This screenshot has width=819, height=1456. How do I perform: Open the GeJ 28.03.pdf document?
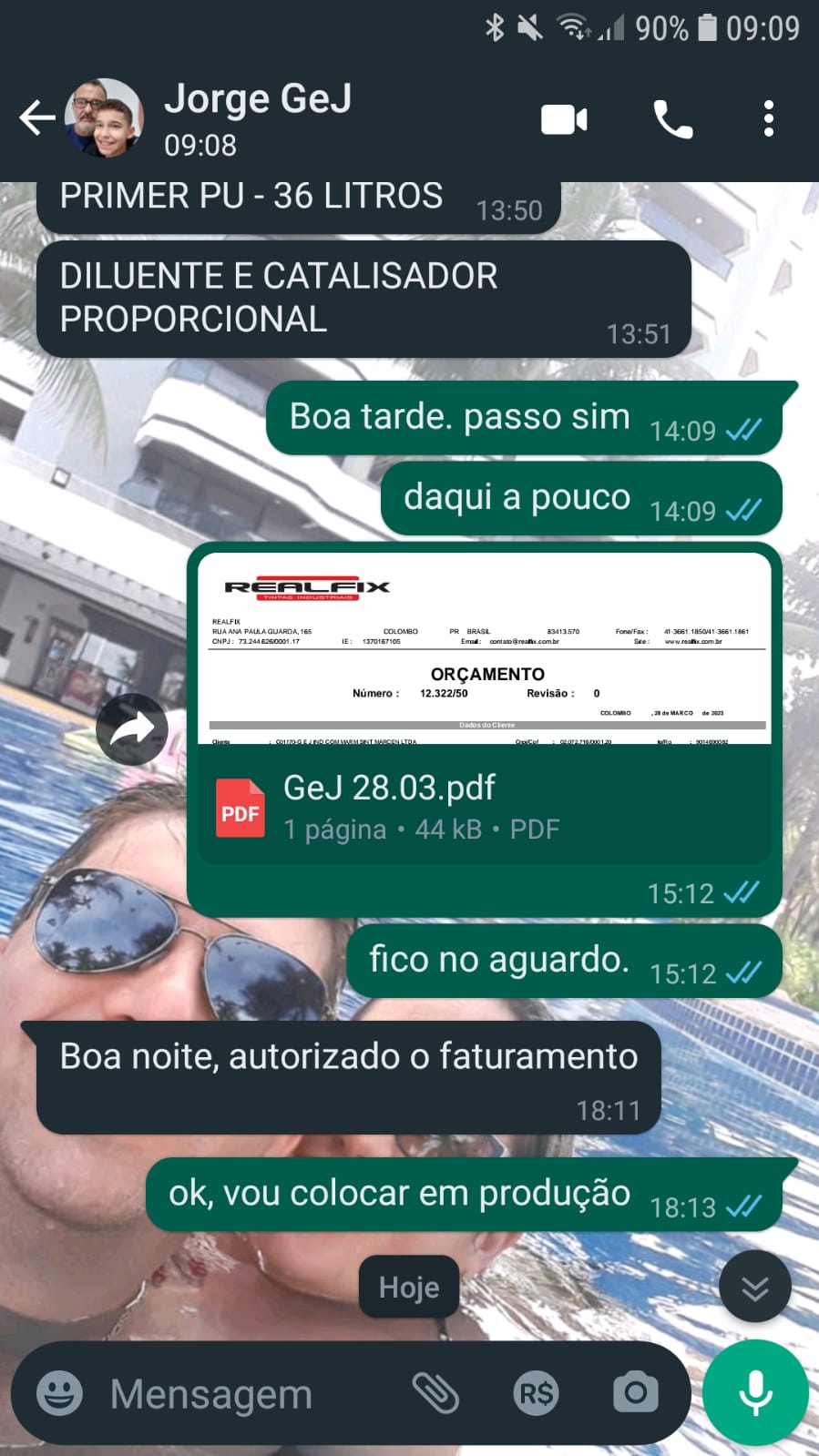[x=483, y=808]
